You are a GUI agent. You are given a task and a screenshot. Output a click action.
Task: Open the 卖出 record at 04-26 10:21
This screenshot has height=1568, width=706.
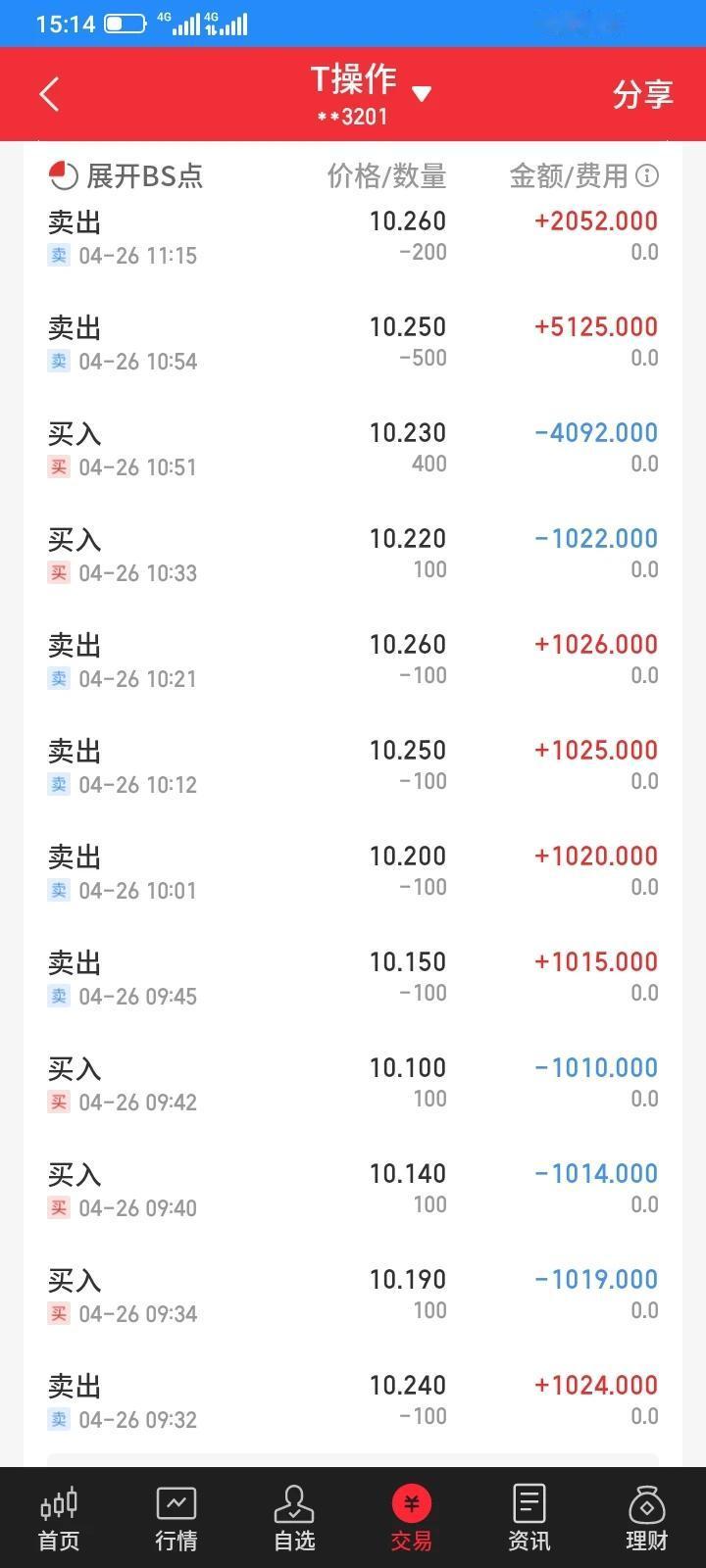tap(353, 661)
